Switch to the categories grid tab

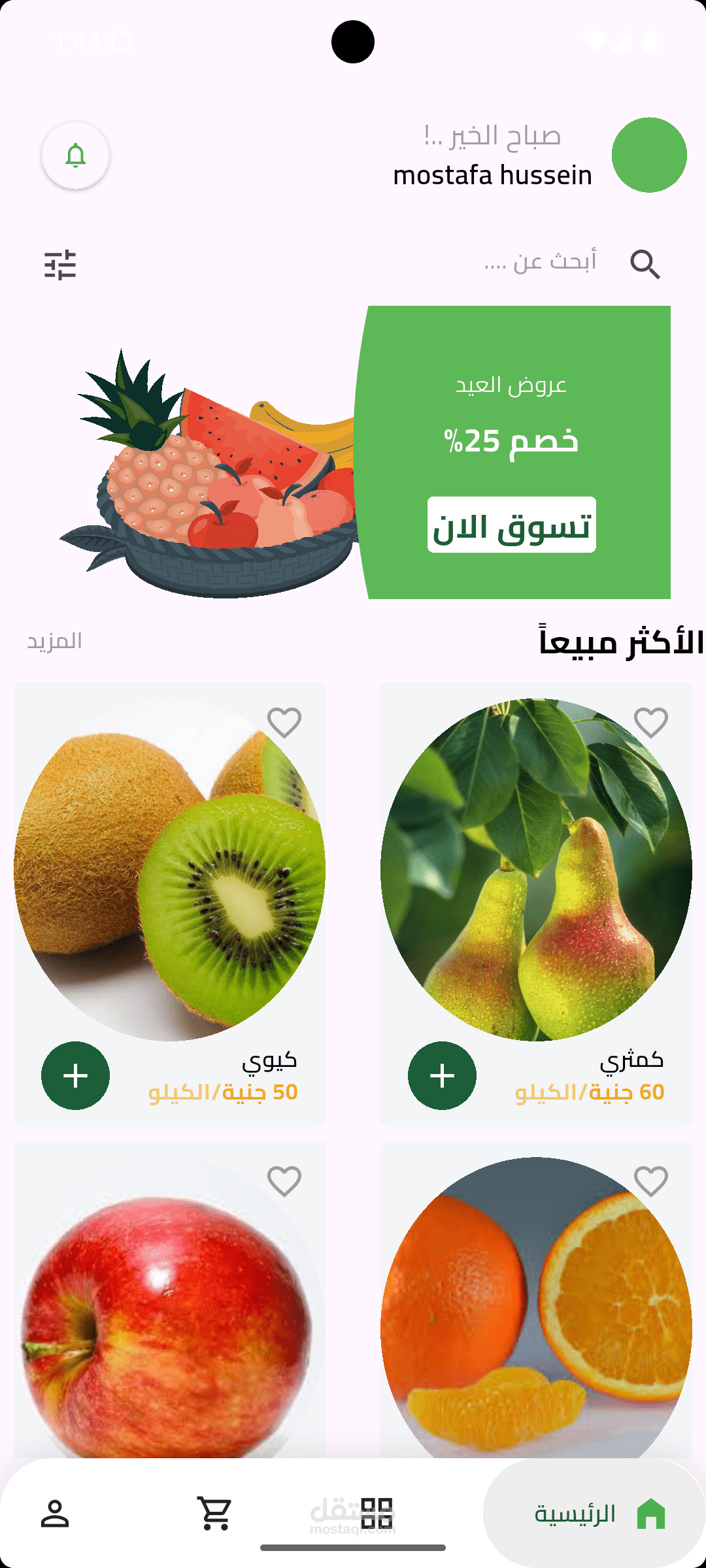coord(377,1513)
